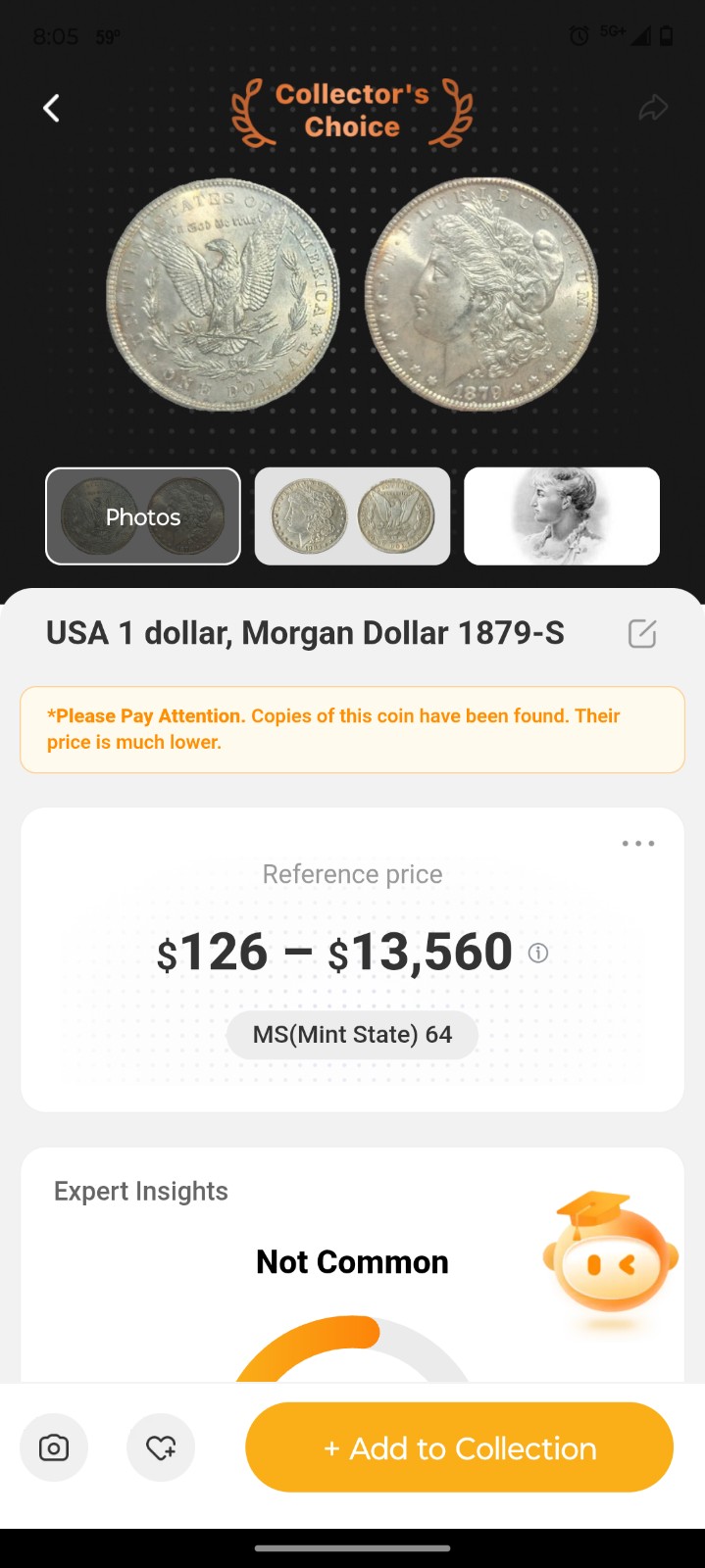Select the MS(Mint State) 64 grade chip
The image size is (705, 1568).
[x=352, y=1035]
